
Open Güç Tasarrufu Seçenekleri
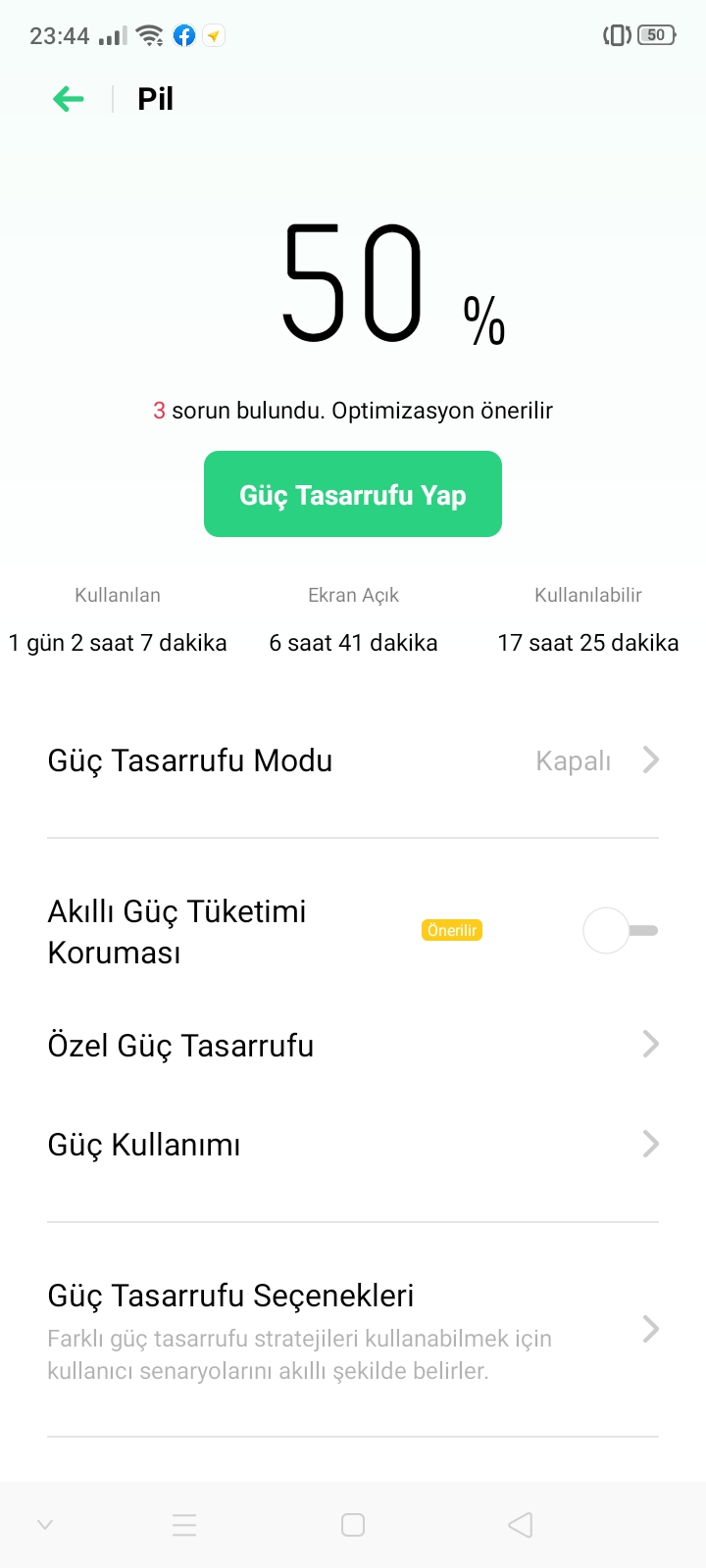tap(353, 1330)
